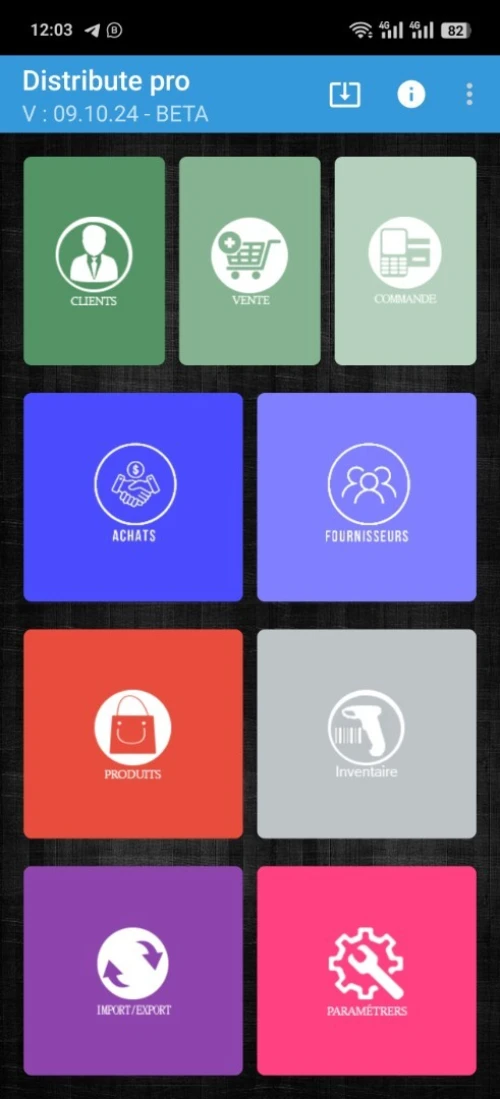Open the Paramètrers settings tile
Image resolution: width=500 pixels, height=1099 pixels.
[x=367, y=971]
